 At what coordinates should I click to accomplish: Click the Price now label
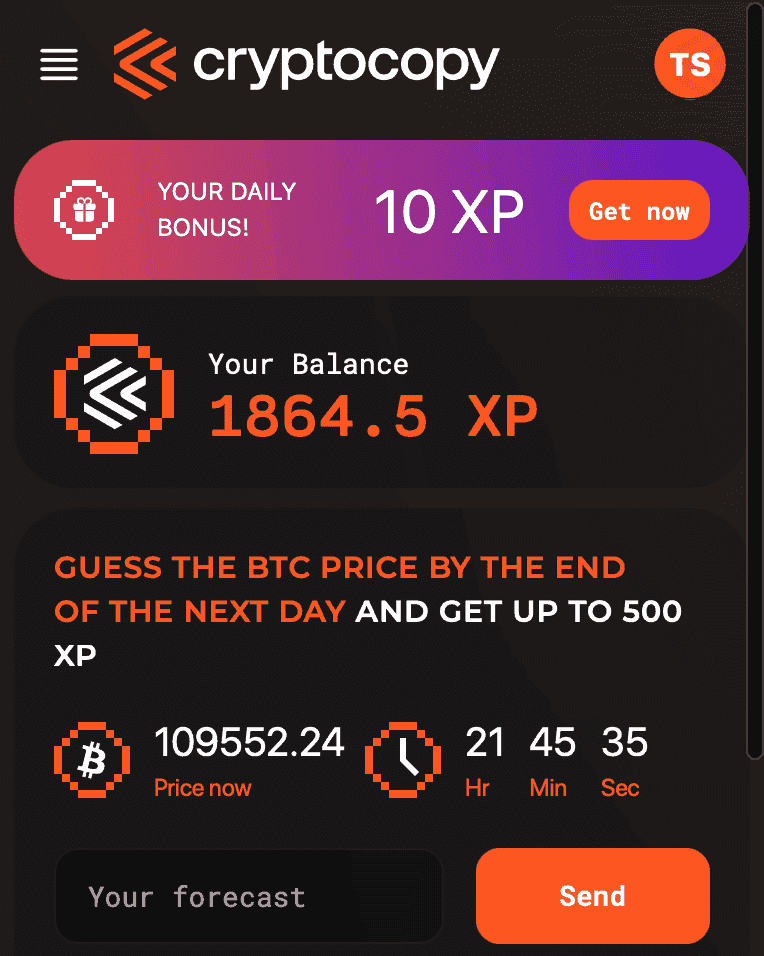pyautogui.click(x=202, y=788)
